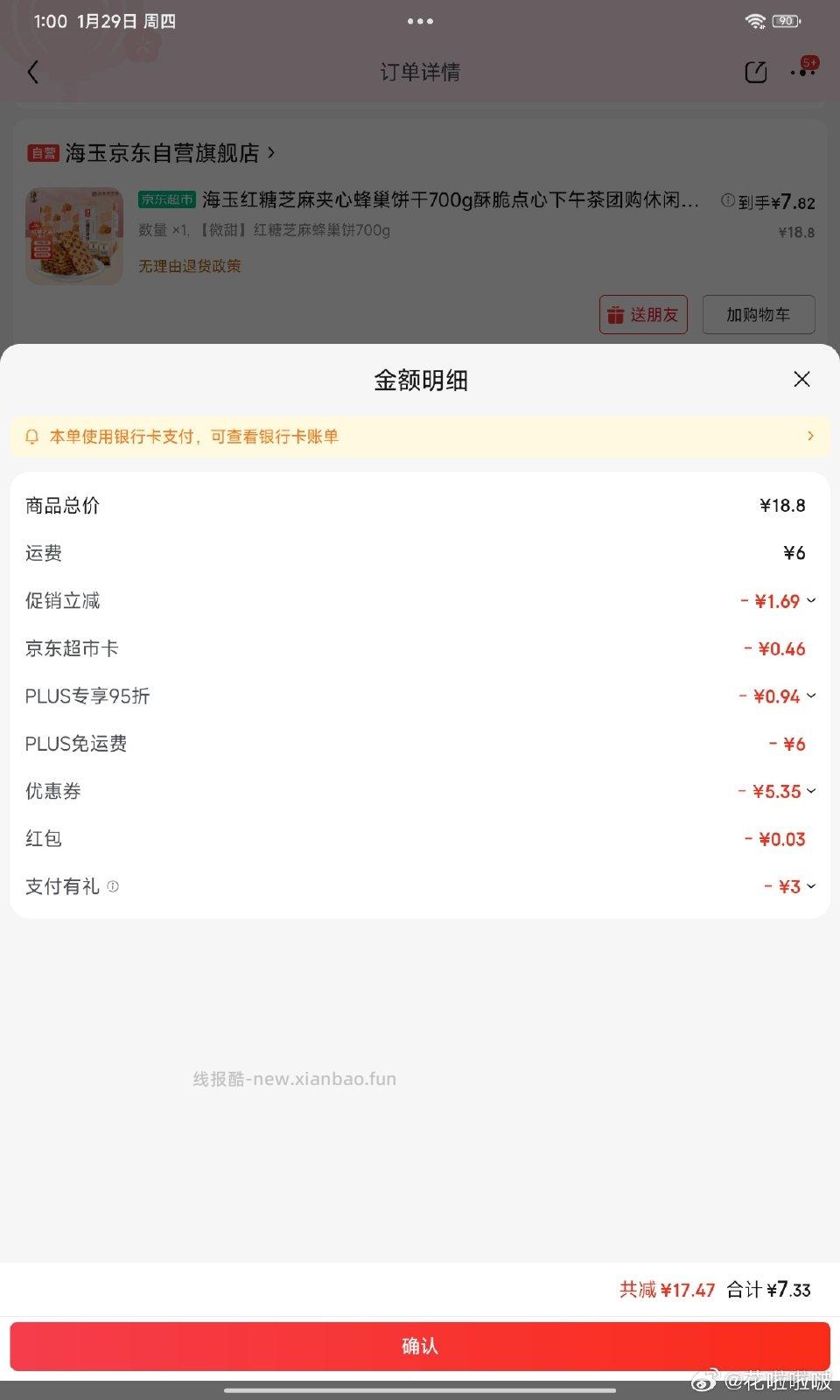The width and height of the screenshot is (840, 1400).
Task: Expand the 优惠券 coupon breakdown
Action: [x=813, y=791]
